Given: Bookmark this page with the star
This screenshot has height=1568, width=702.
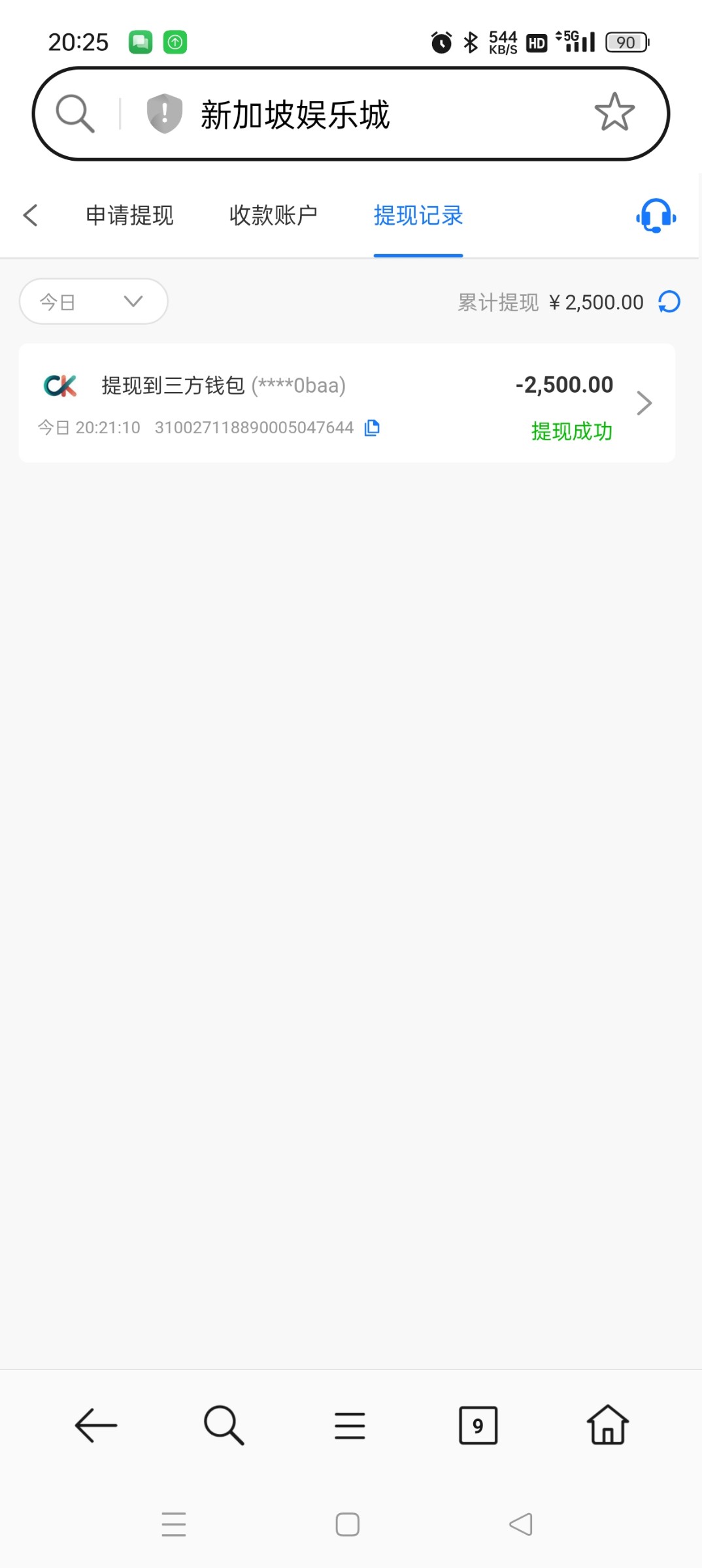Looking at the screenshot, I should [614, 112].
